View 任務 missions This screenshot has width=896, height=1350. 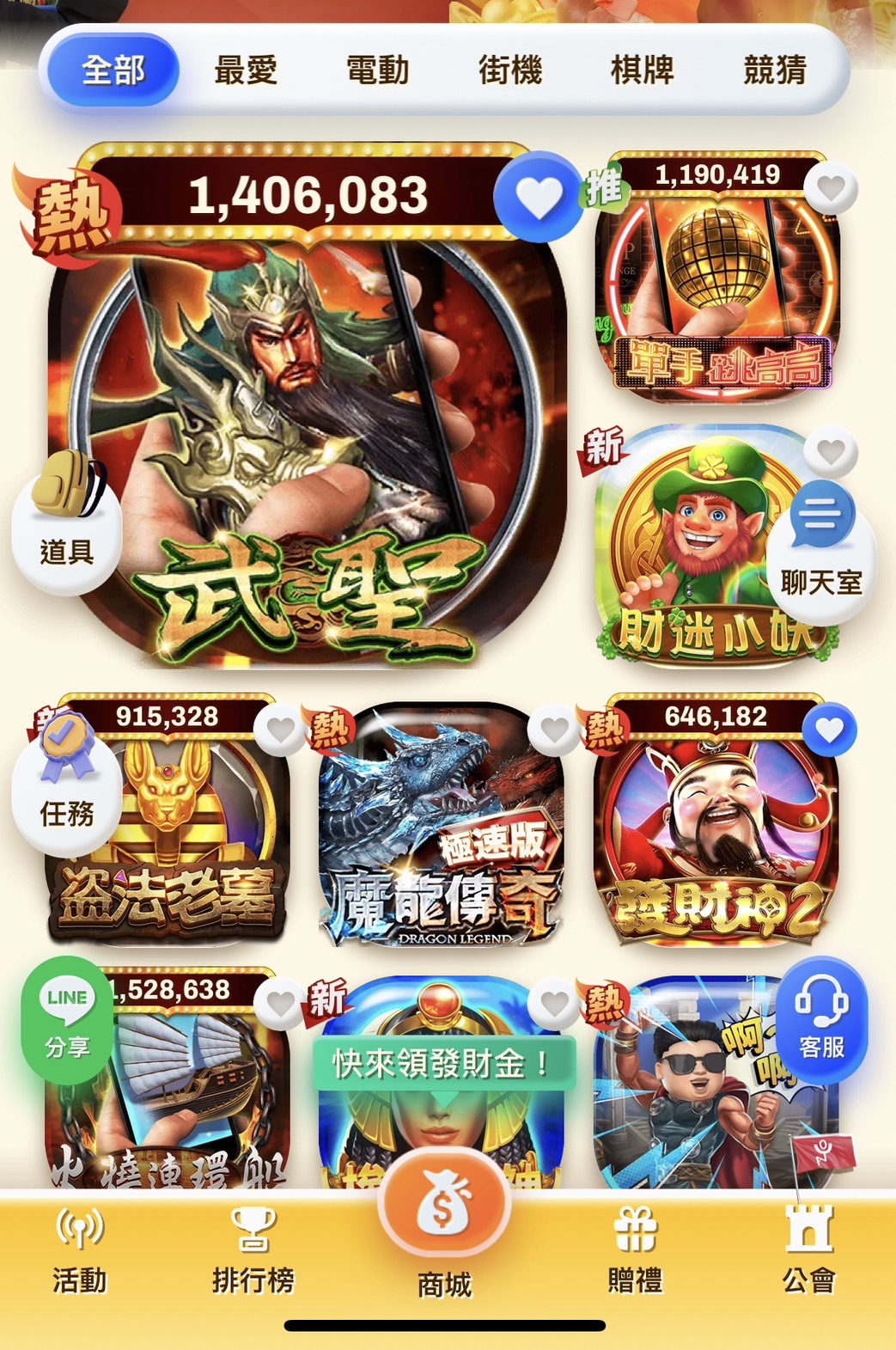click(67, 784)
